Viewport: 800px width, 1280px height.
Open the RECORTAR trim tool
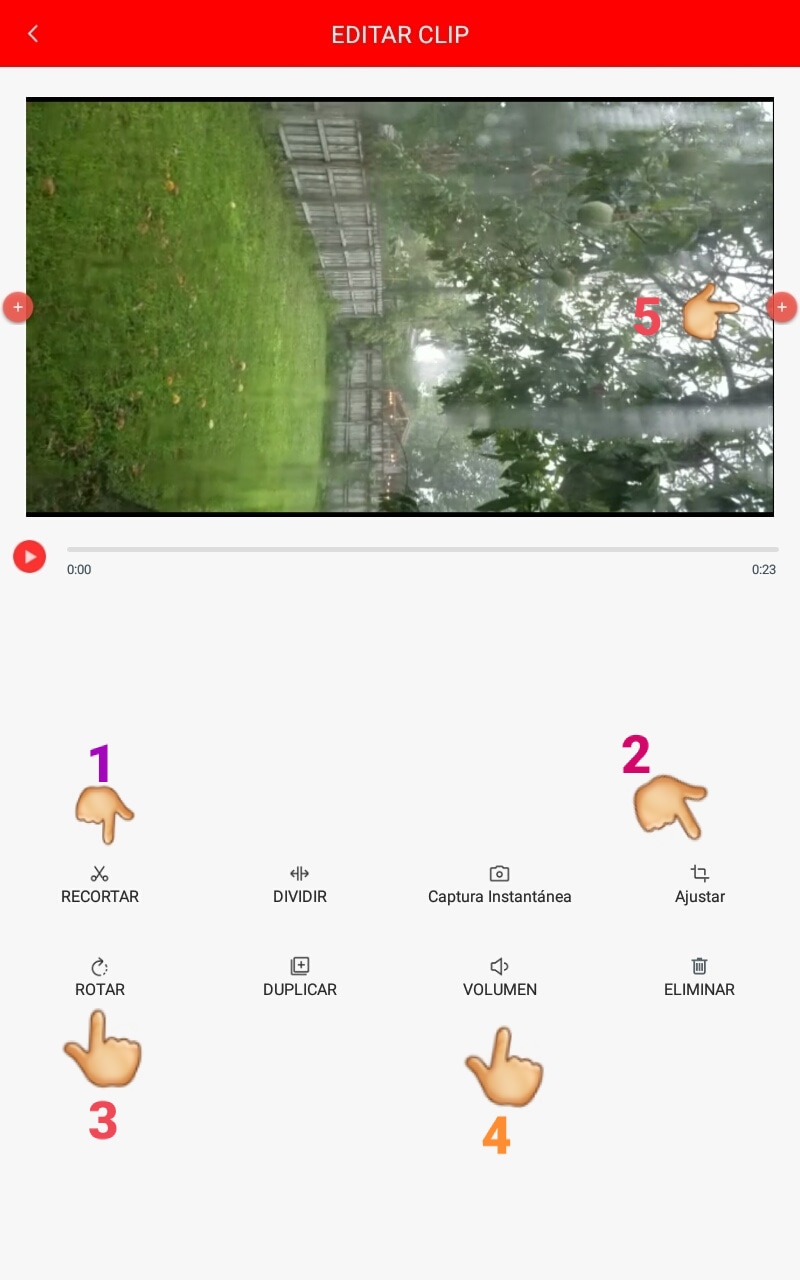(x=99, y=885)
